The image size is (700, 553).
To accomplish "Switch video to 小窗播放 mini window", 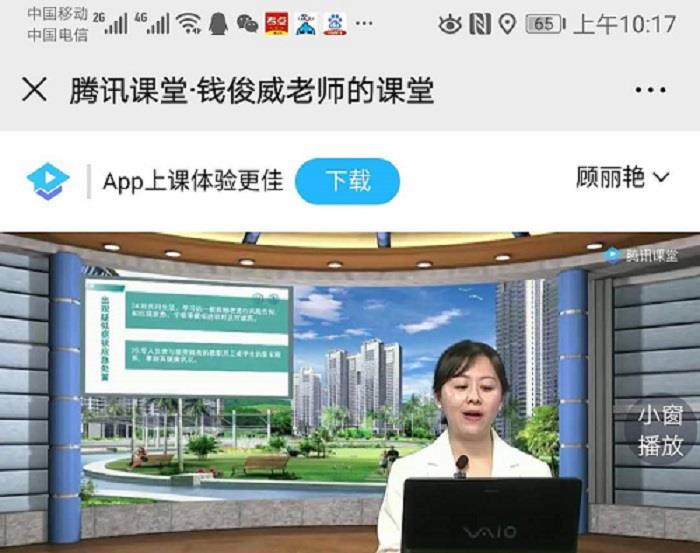I will click(x=660, y=430).
